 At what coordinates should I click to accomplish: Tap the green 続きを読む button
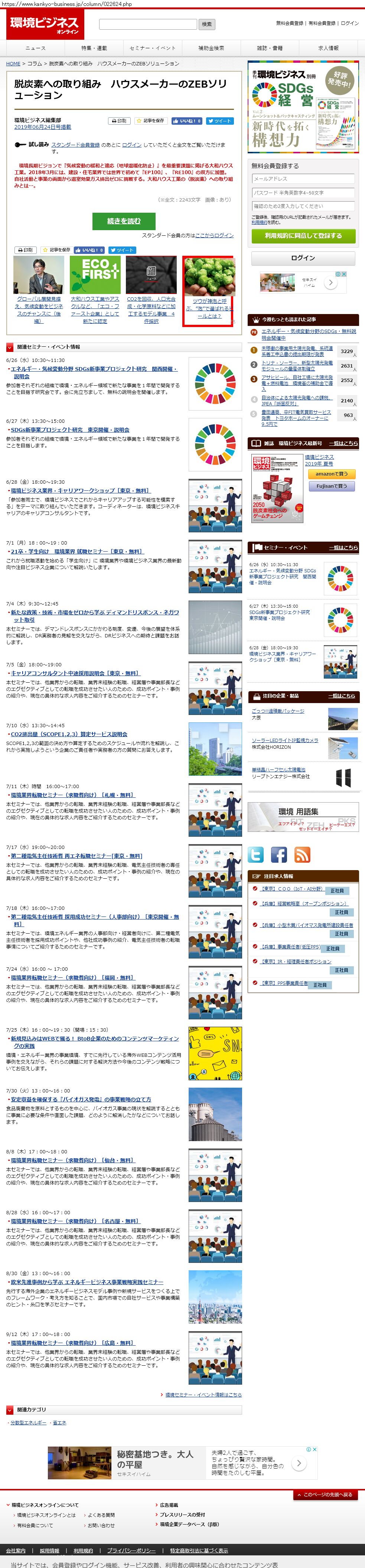click(x=124, y=221)
